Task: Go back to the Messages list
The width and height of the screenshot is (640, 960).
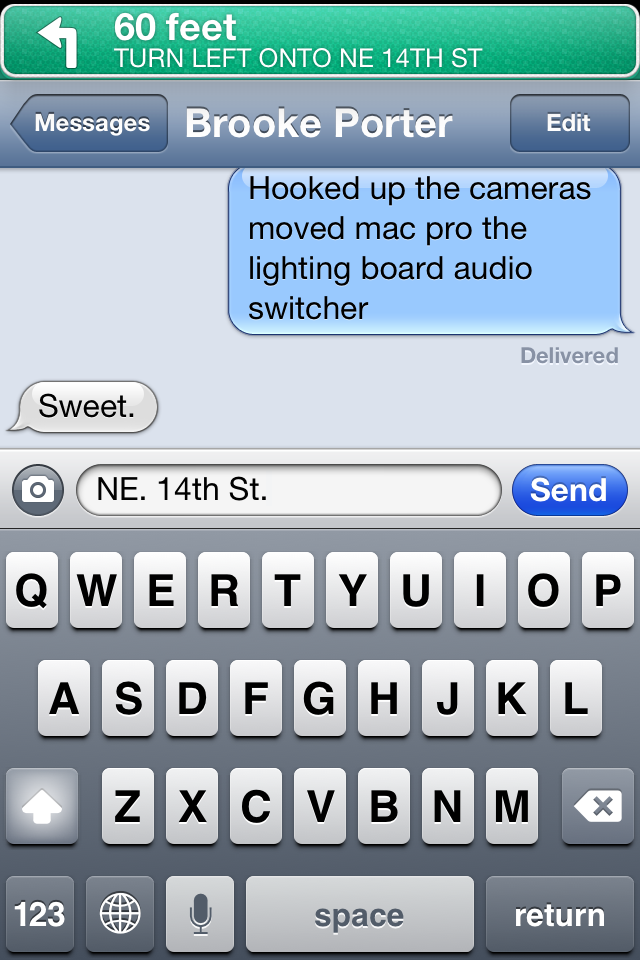Action: point(90,124)
